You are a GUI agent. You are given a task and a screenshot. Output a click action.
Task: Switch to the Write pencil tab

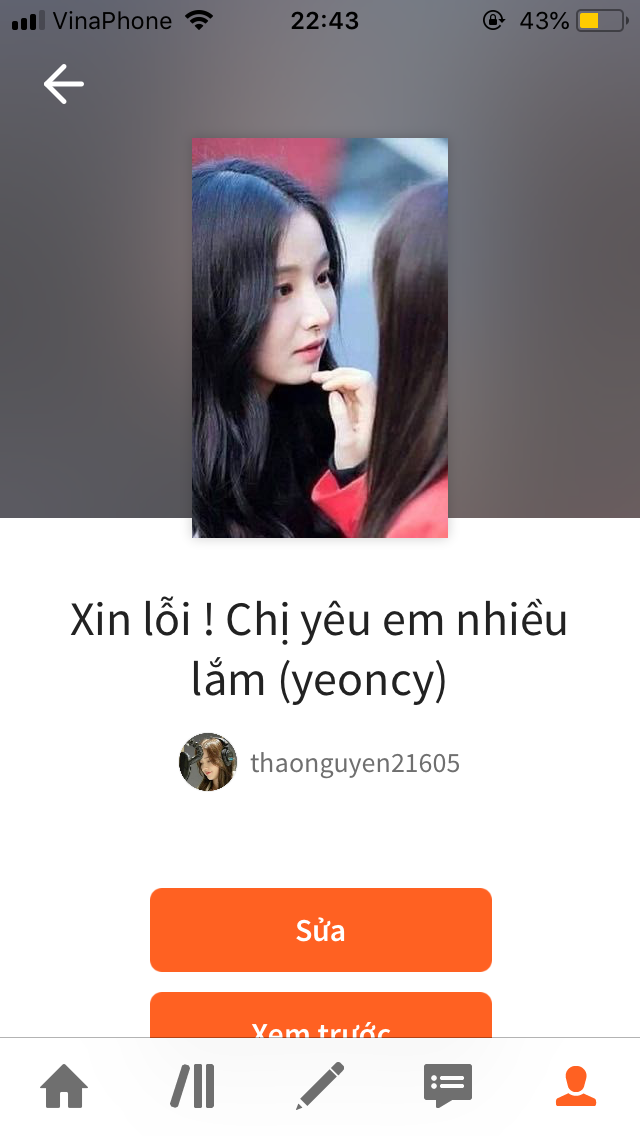[x=320, y=1086]
